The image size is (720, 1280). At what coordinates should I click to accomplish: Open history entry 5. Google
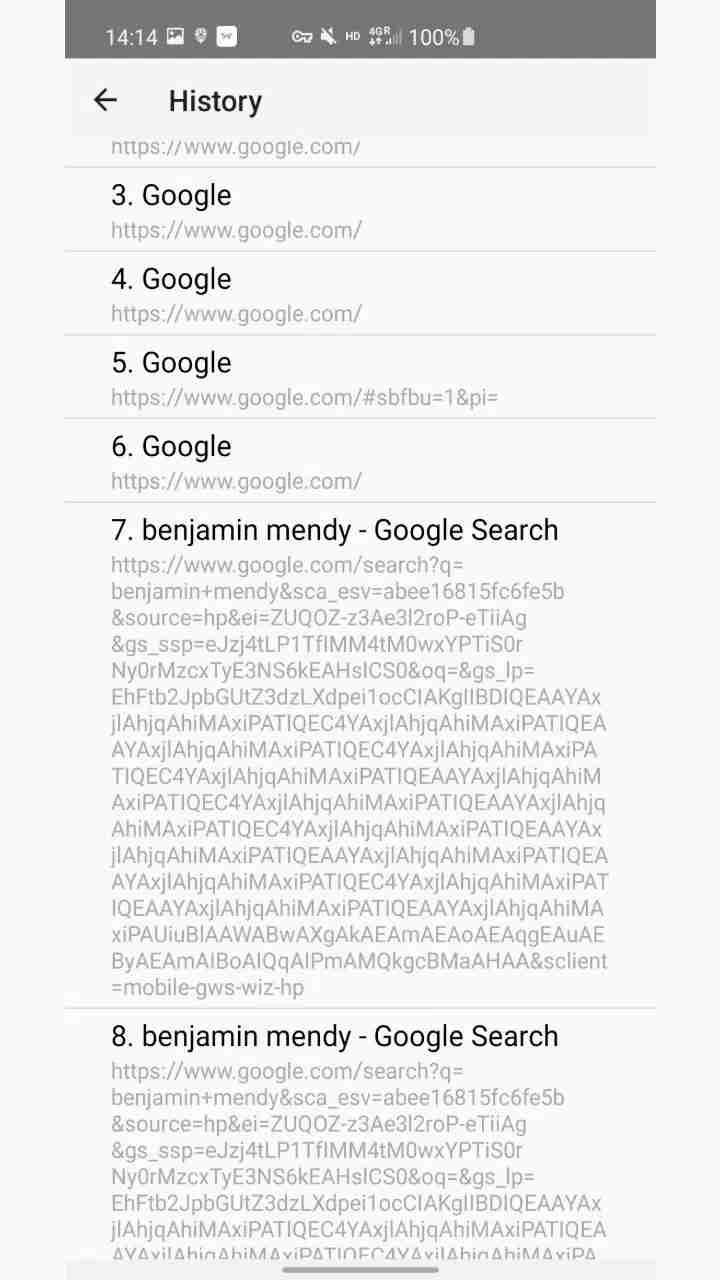tap(360, 378)
